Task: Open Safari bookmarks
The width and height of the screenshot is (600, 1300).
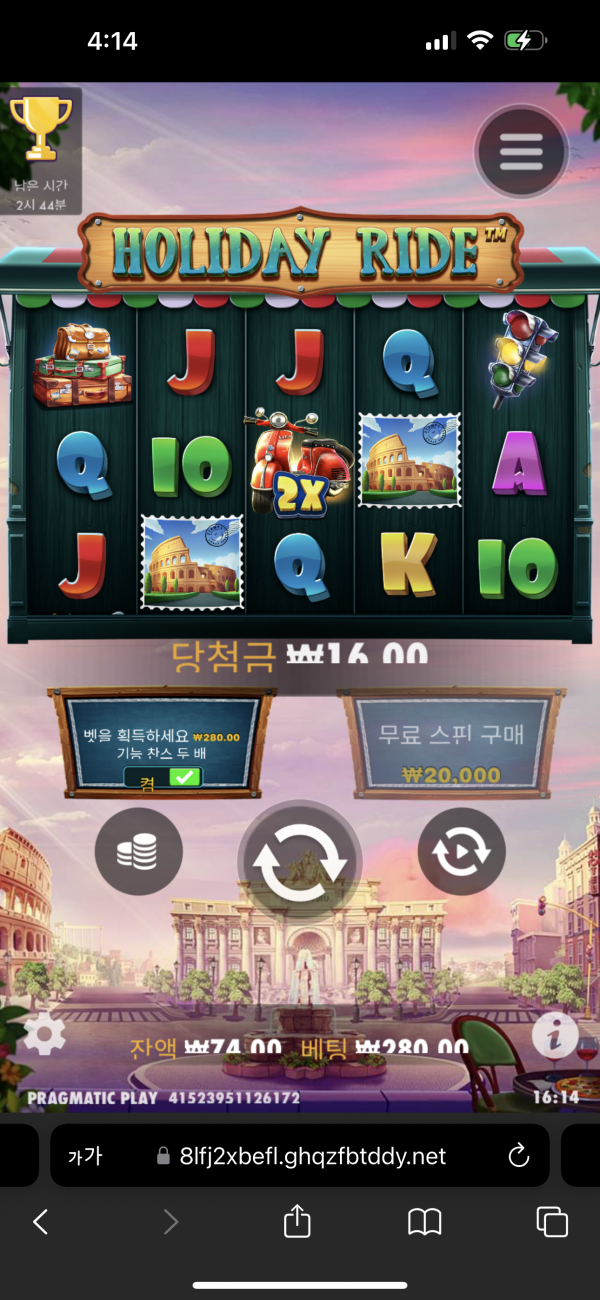Action: [x=425, y=1221]
